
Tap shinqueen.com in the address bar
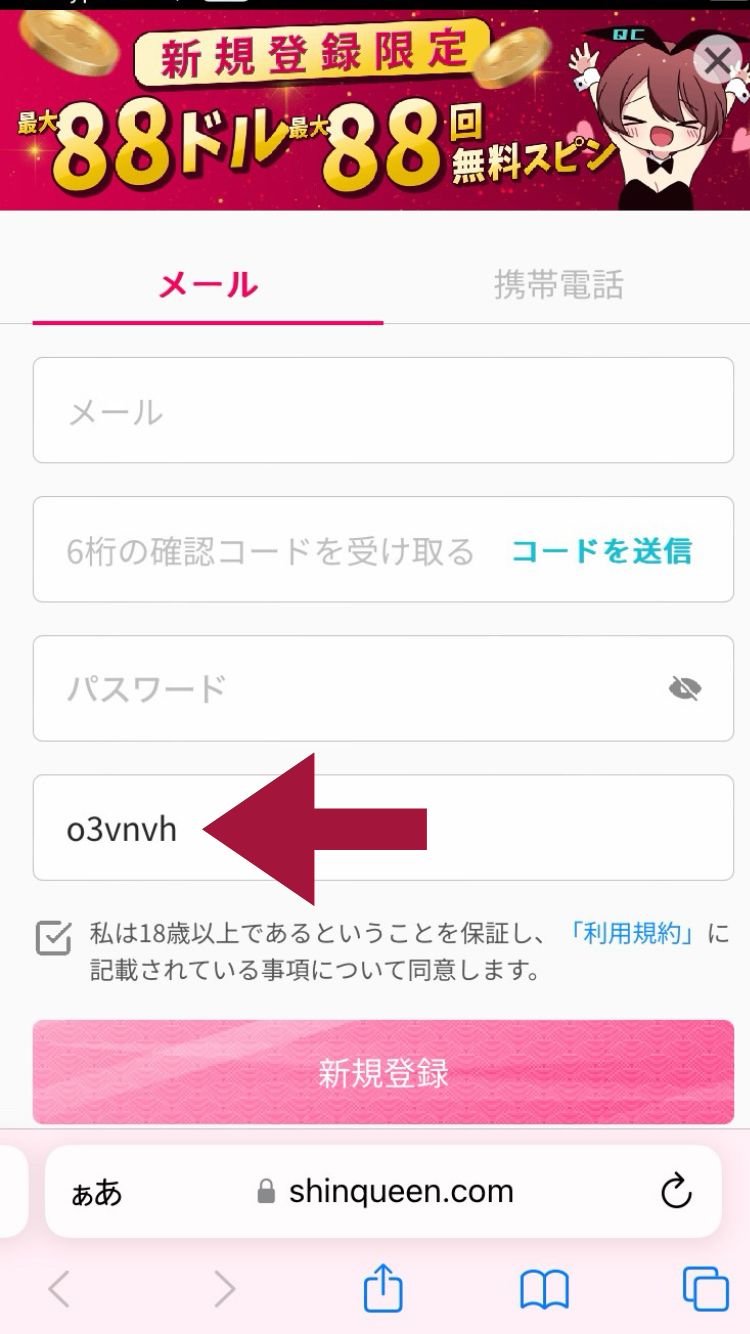400,1191
